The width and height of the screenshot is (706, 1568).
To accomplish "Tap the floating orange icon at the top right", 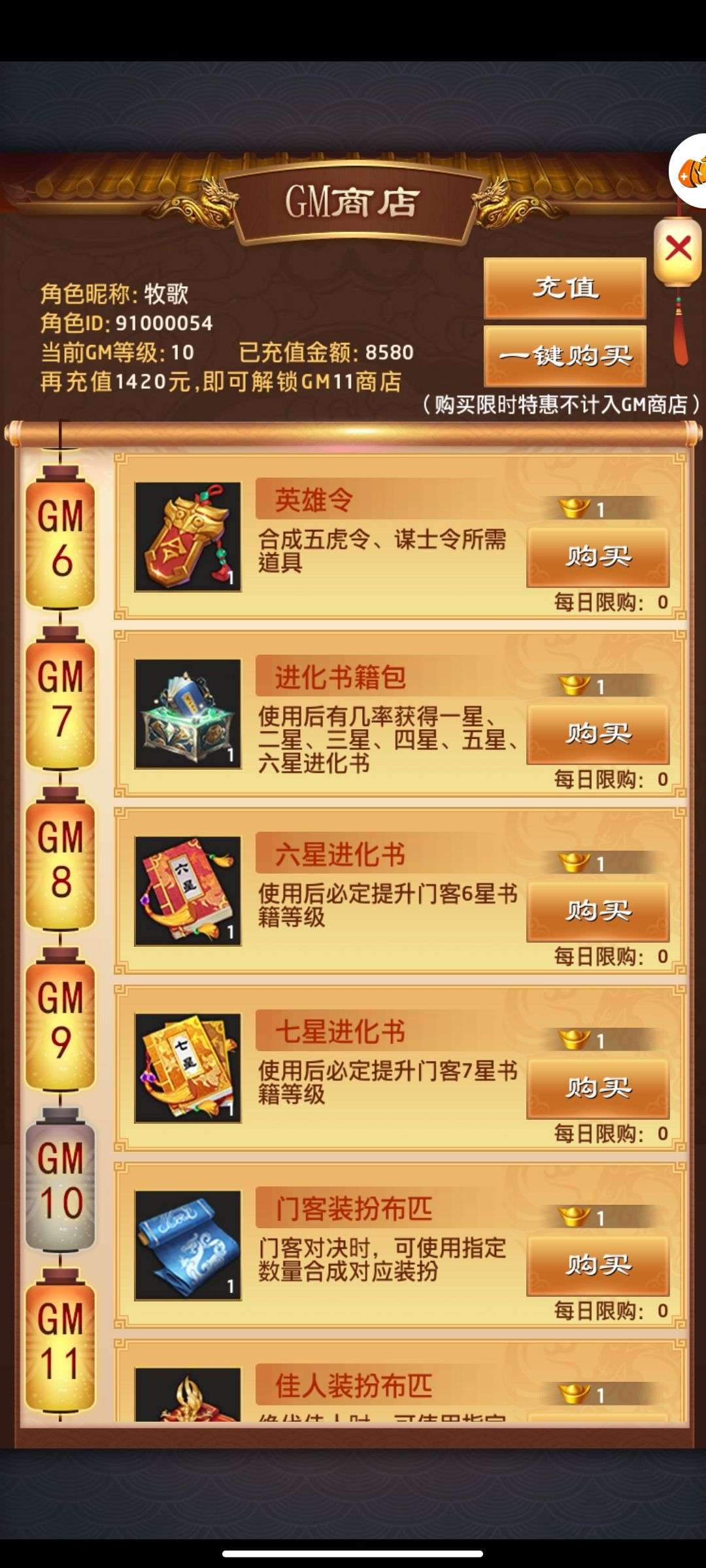I will click(689, 172).
